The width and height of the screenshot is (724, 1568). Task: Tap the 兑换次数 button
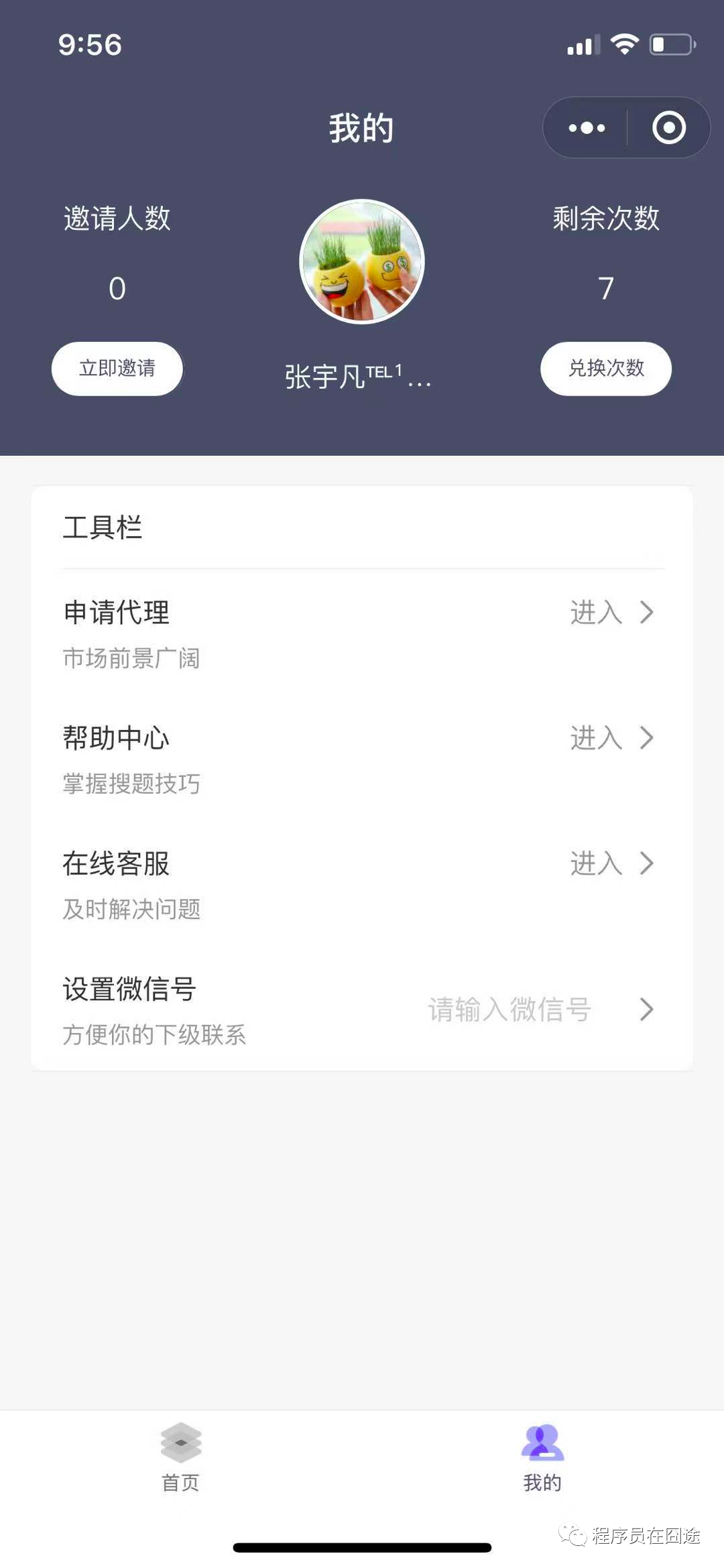click(x=605, y=368)
